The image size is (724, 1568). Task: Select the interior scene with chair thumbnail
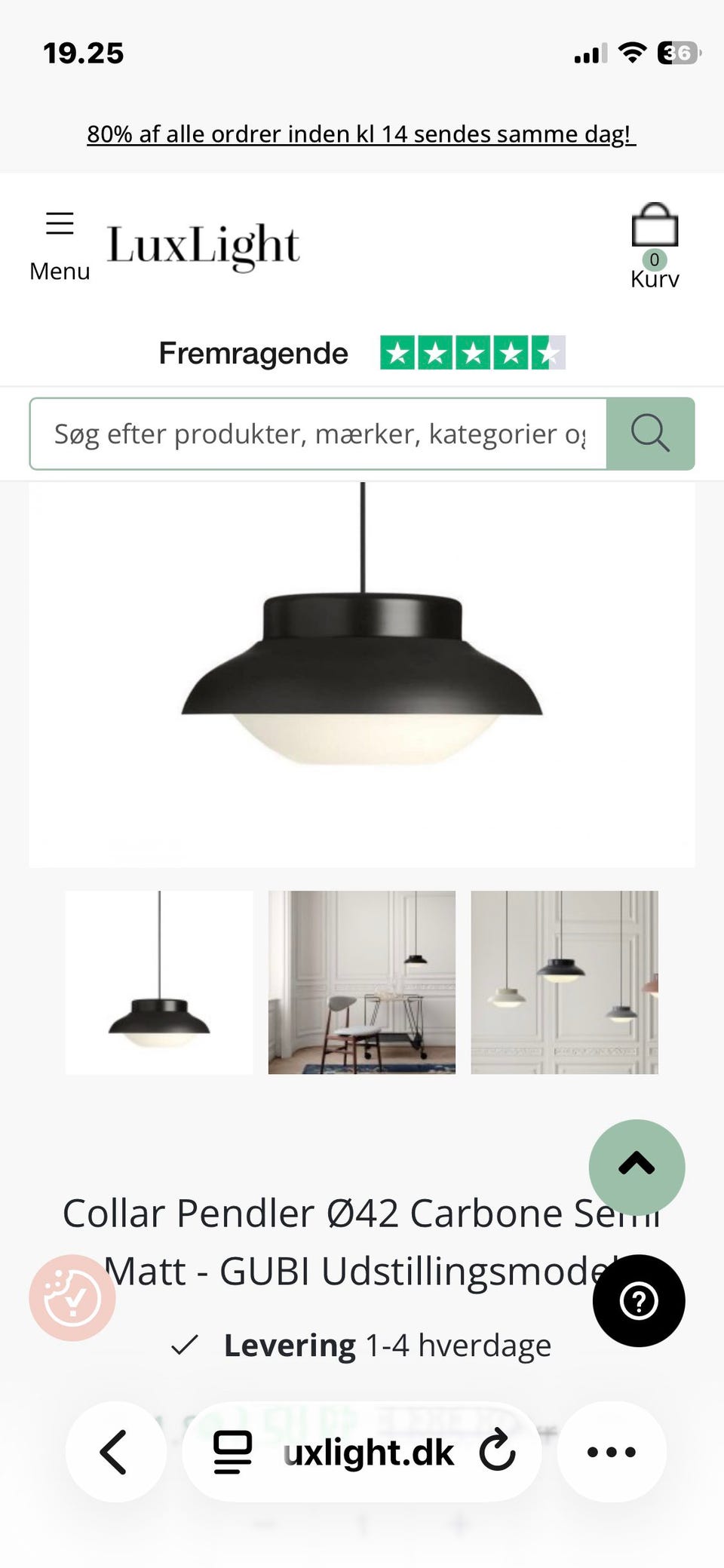point(361,983)
